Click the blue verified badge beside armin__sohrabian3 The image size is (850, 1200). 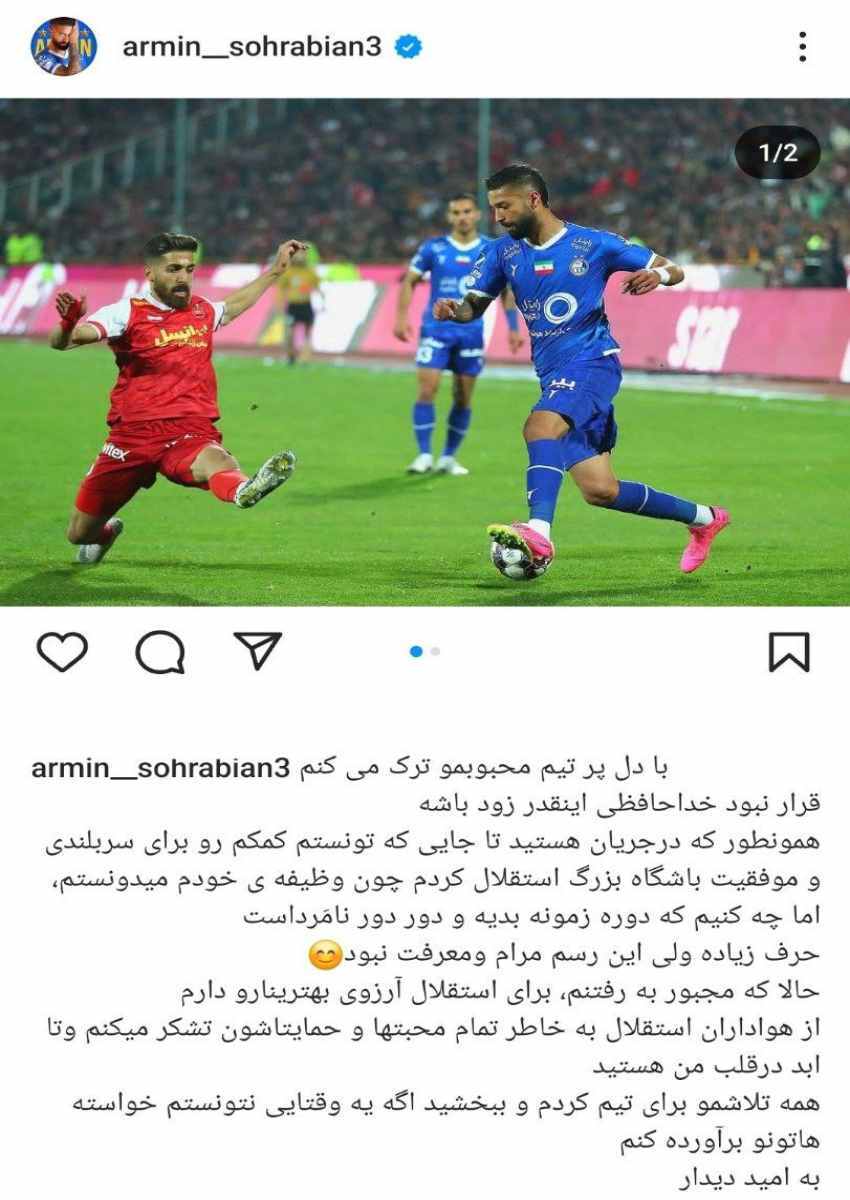[x=406, y=43]
